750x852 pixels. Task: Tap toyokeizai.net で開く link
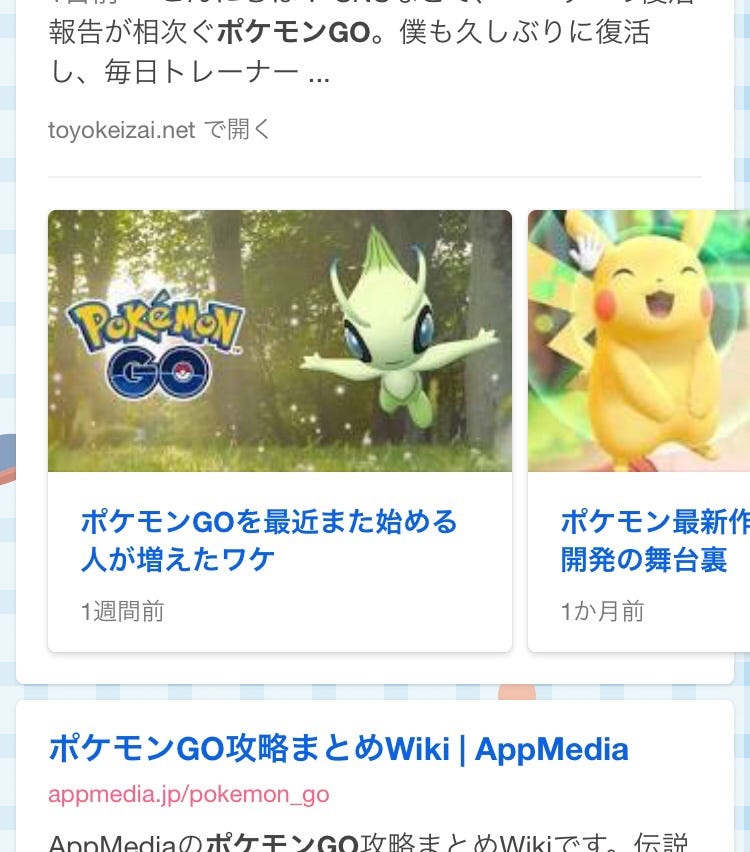pyautogui.click(x=160, y=130)
